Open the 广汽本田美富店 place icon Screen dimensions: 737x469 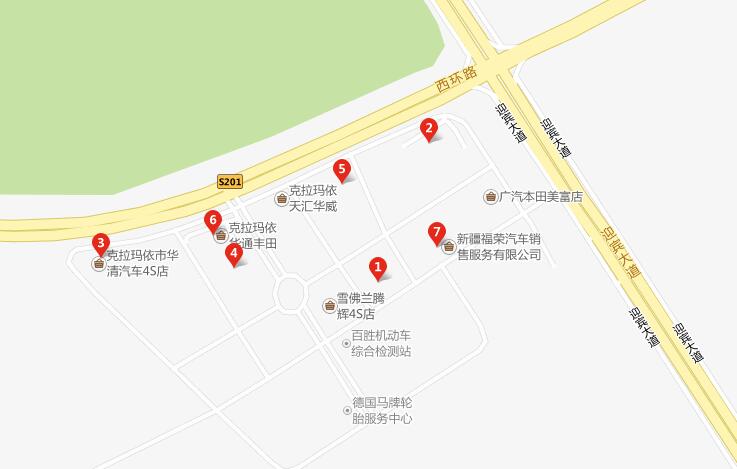tap(490, 197)
